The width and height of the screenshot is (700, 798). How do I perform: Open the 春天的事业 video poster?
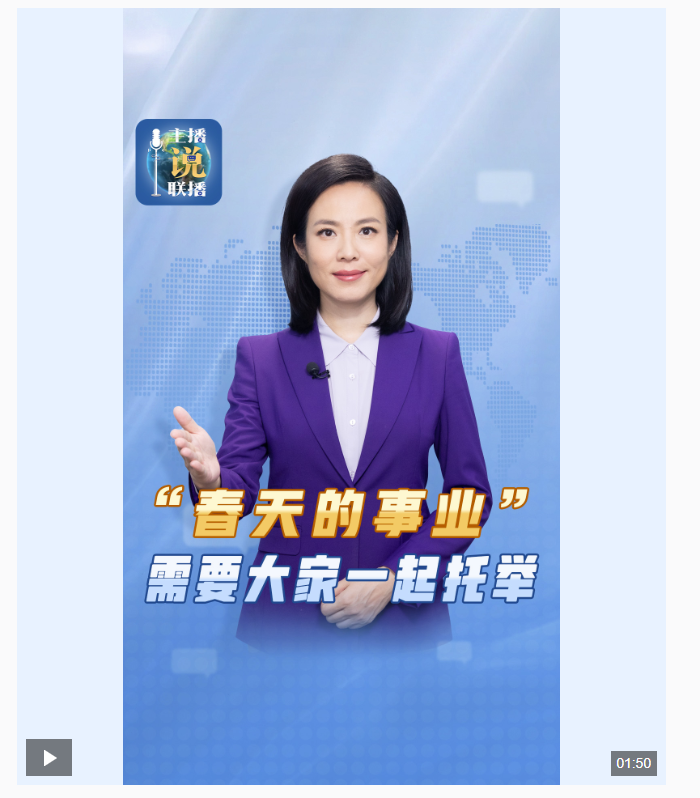tap(341, 400)
